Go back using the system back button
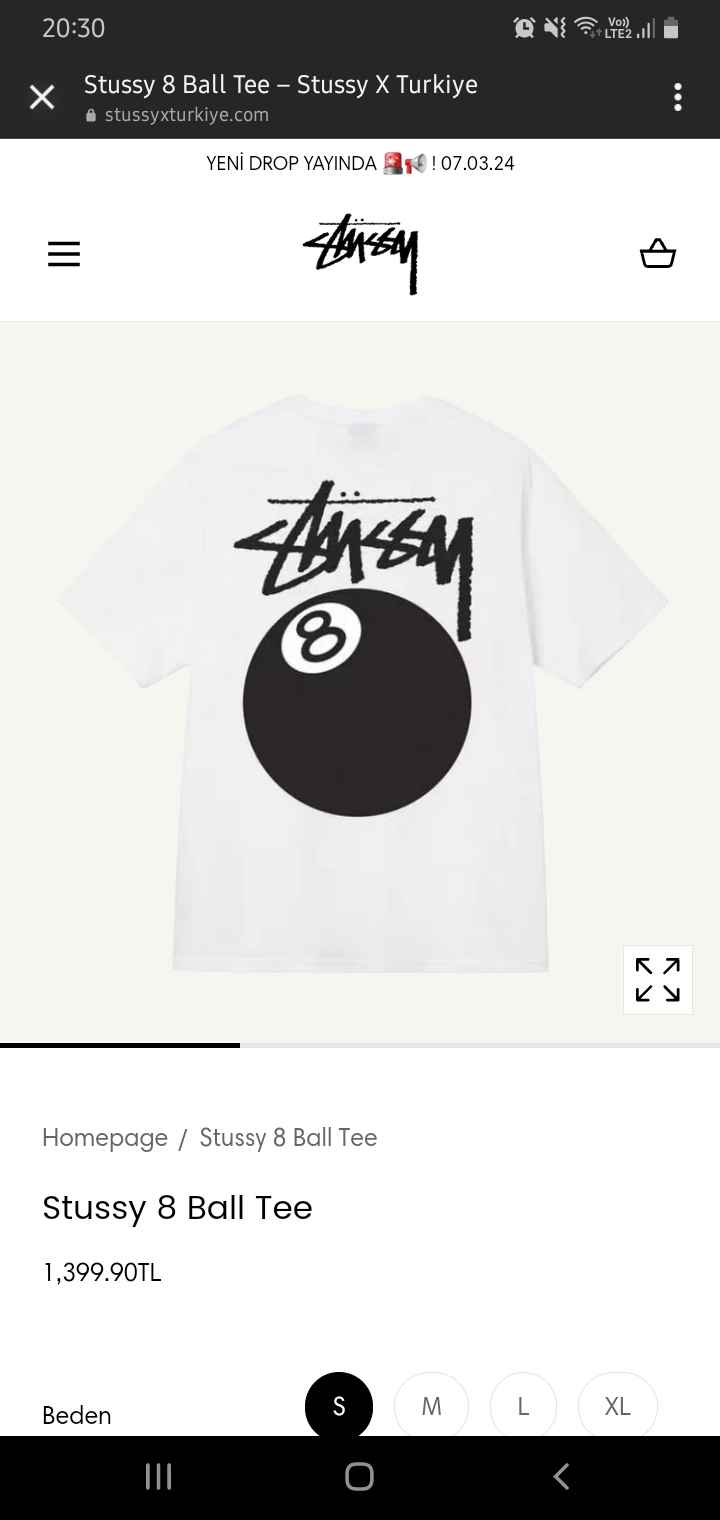This screenshot has height=1520, width=720. pos(561,1476)
